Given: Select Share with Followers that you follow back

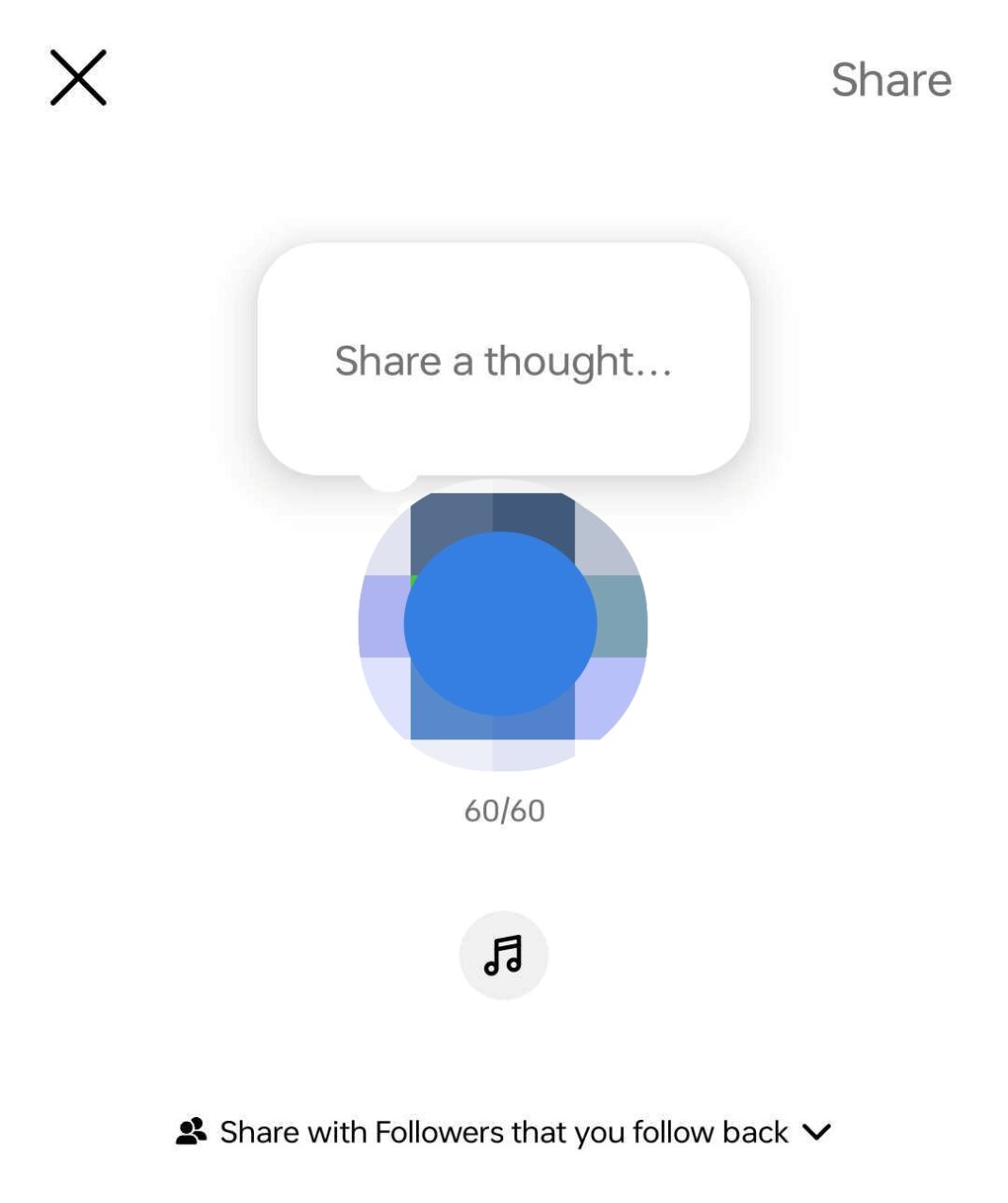Looking at the screenshot, I should (x=503, y=1131).
